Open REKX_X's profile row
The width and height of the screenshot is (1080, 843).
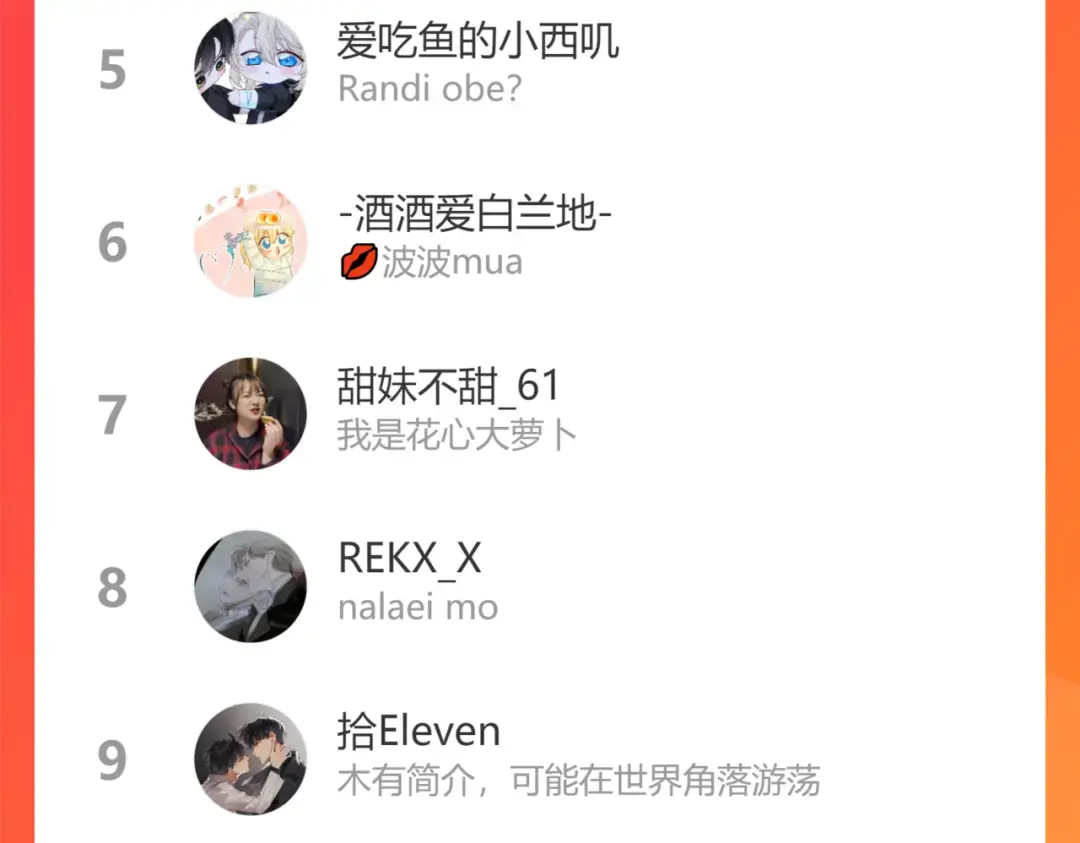tap(540, 587)
